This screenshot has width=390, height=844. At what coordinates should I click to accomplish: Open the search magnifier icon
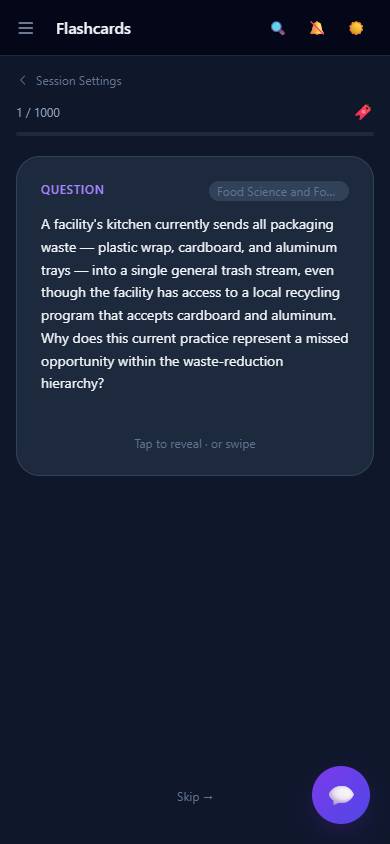pyautogui.click(x=278, y=28)
